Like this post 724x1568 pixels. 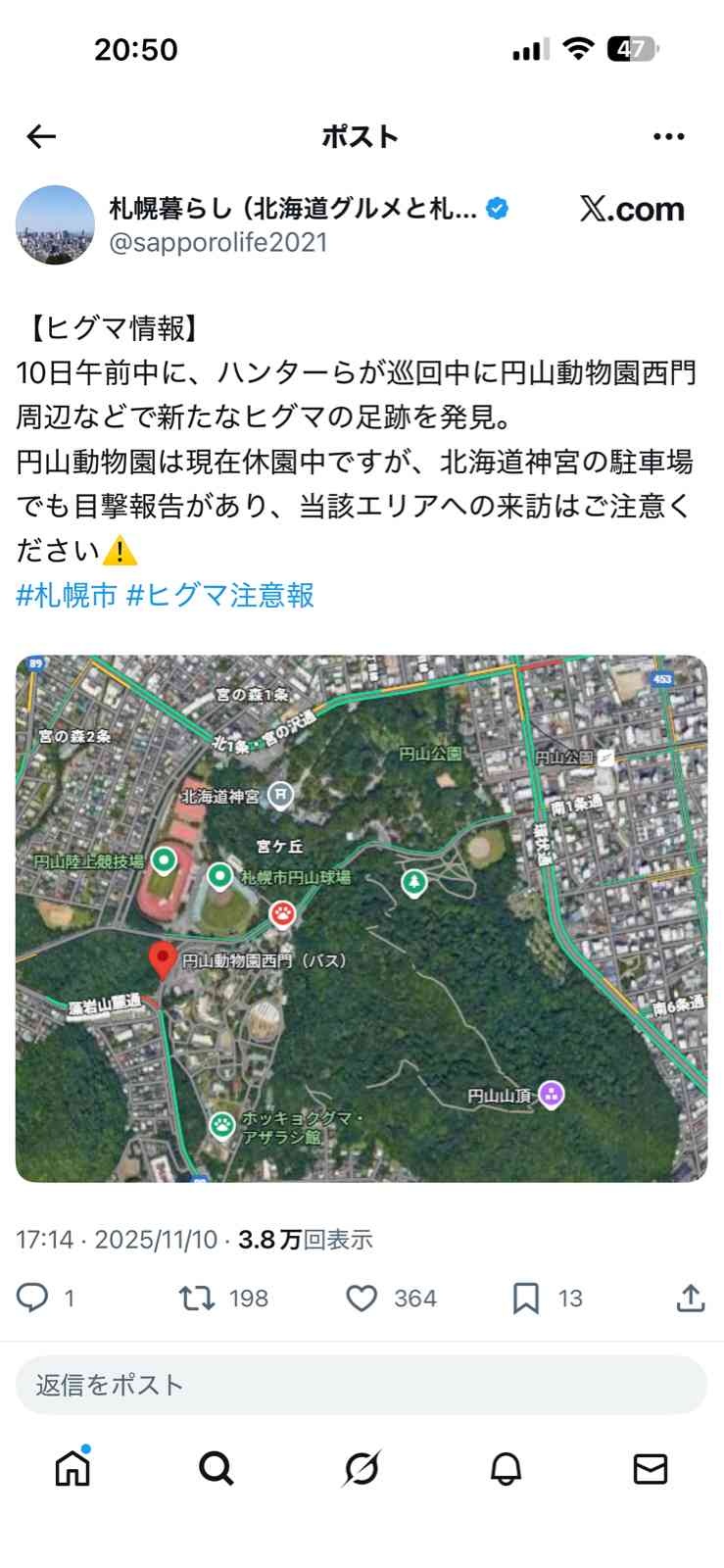362,1298
